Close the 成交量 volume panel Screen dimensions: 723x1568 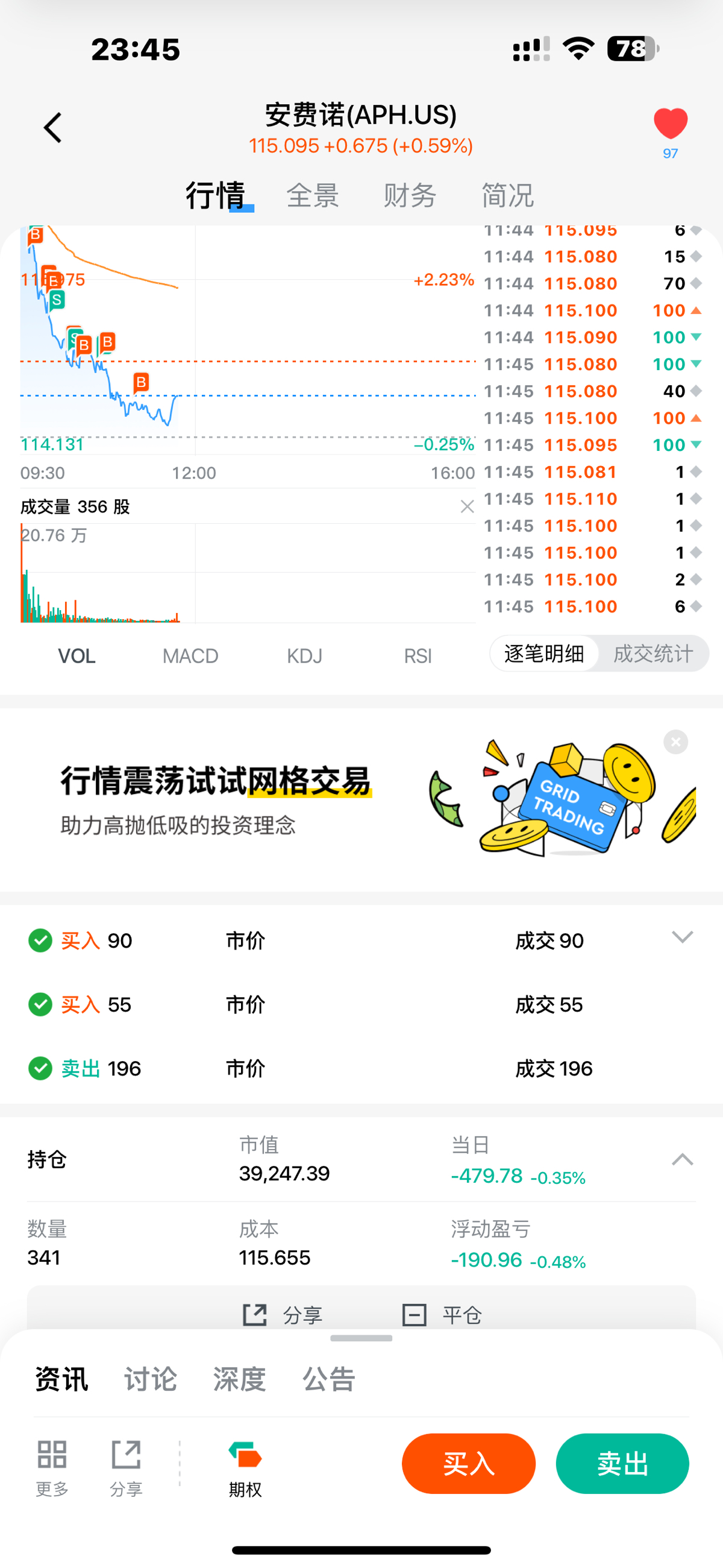coord(467,506)
